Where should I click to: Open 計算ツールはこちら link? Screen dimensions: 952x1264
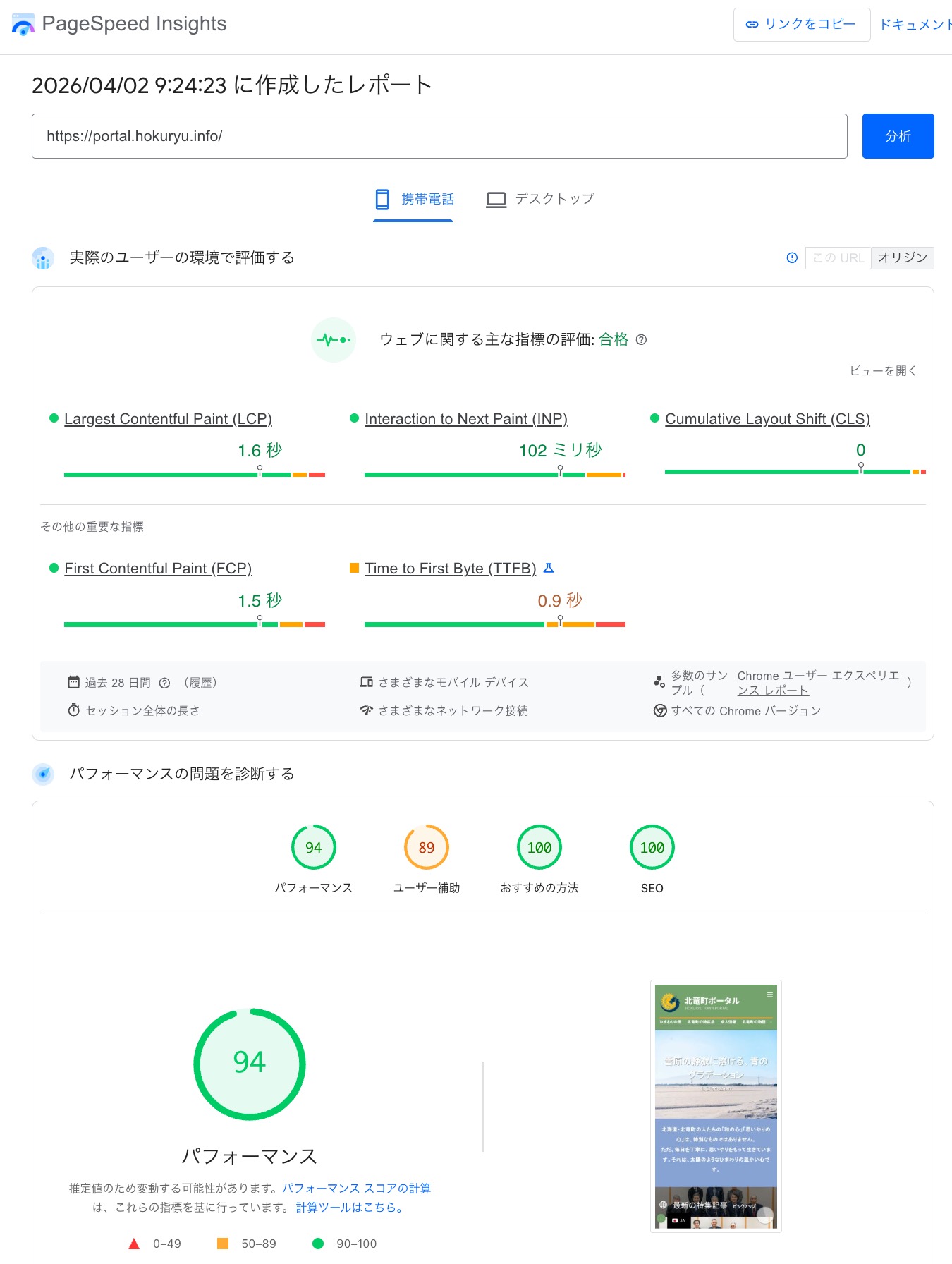click(349, 1208)
